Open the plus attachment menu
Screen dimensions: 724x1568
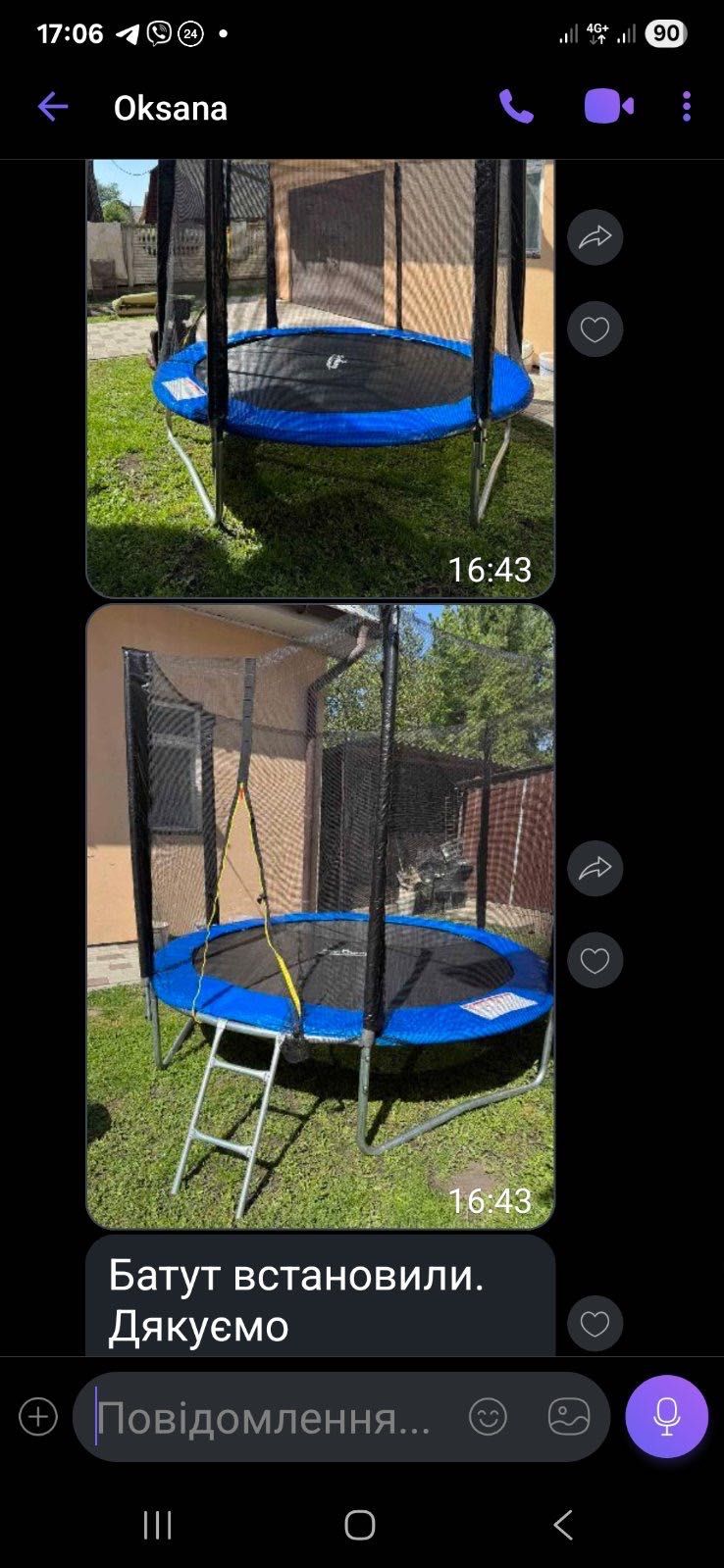pos(38,1417)
